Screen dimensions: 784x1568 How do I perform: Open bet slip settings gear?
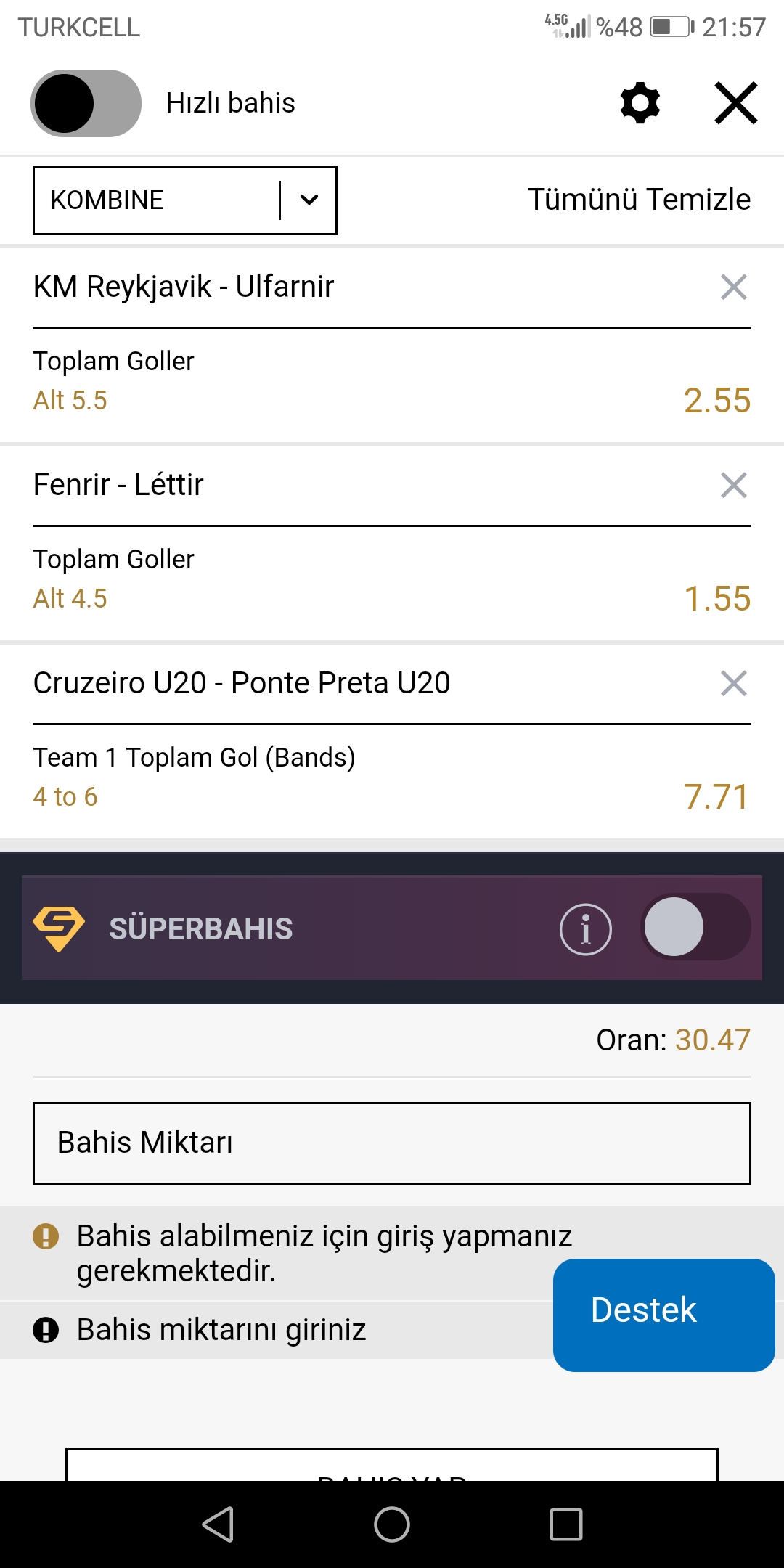pos(640,103)
